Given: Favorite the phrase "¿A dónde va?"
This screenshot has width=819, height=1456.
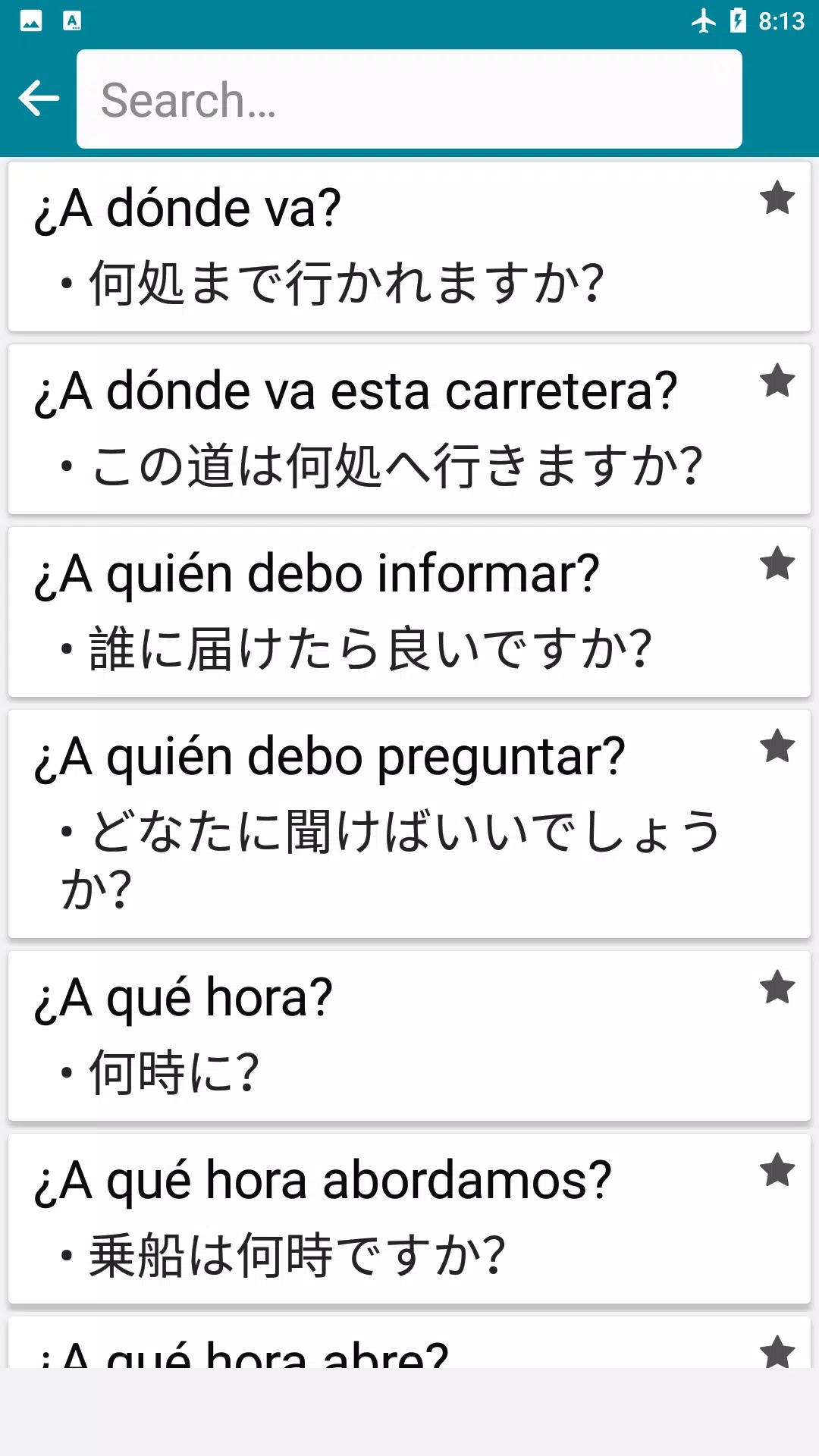Looking at the screenshot, I should click(x=777, y=199).
